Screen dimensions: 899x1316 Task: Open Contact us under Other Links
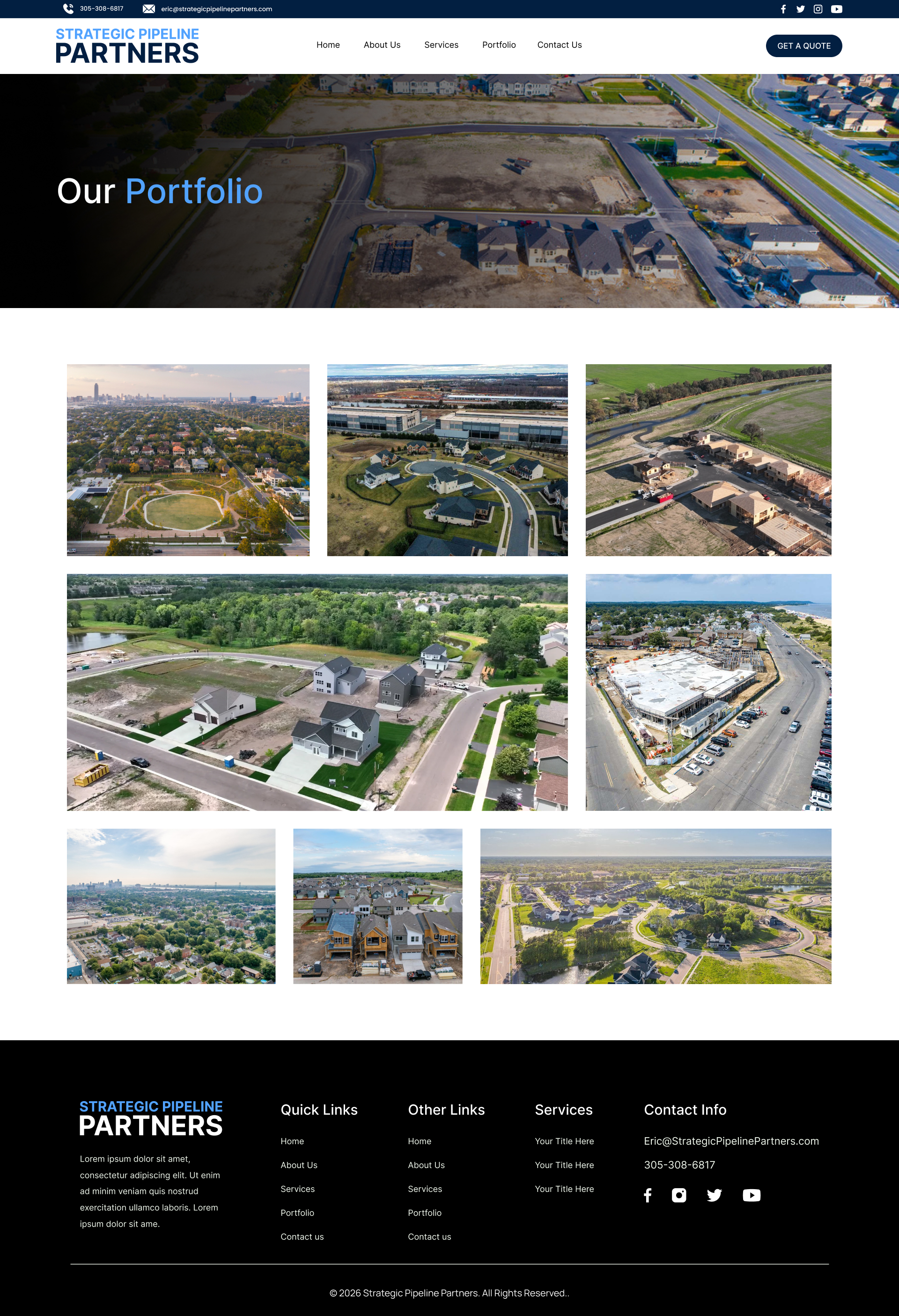pos(429,1237)
